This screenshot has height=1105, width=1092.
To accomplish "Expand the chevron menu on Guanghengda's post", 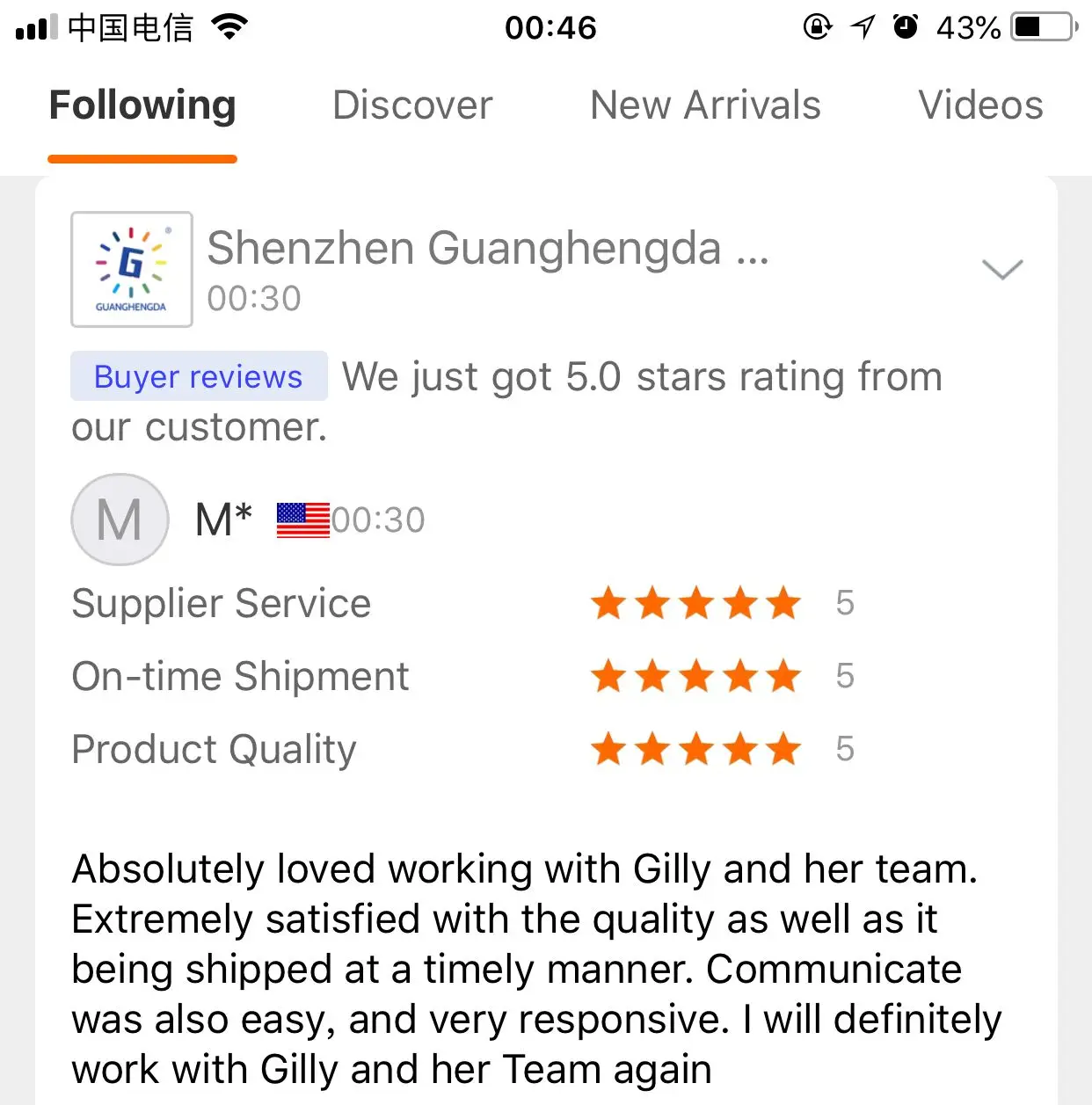I will tap(1002, 269).
